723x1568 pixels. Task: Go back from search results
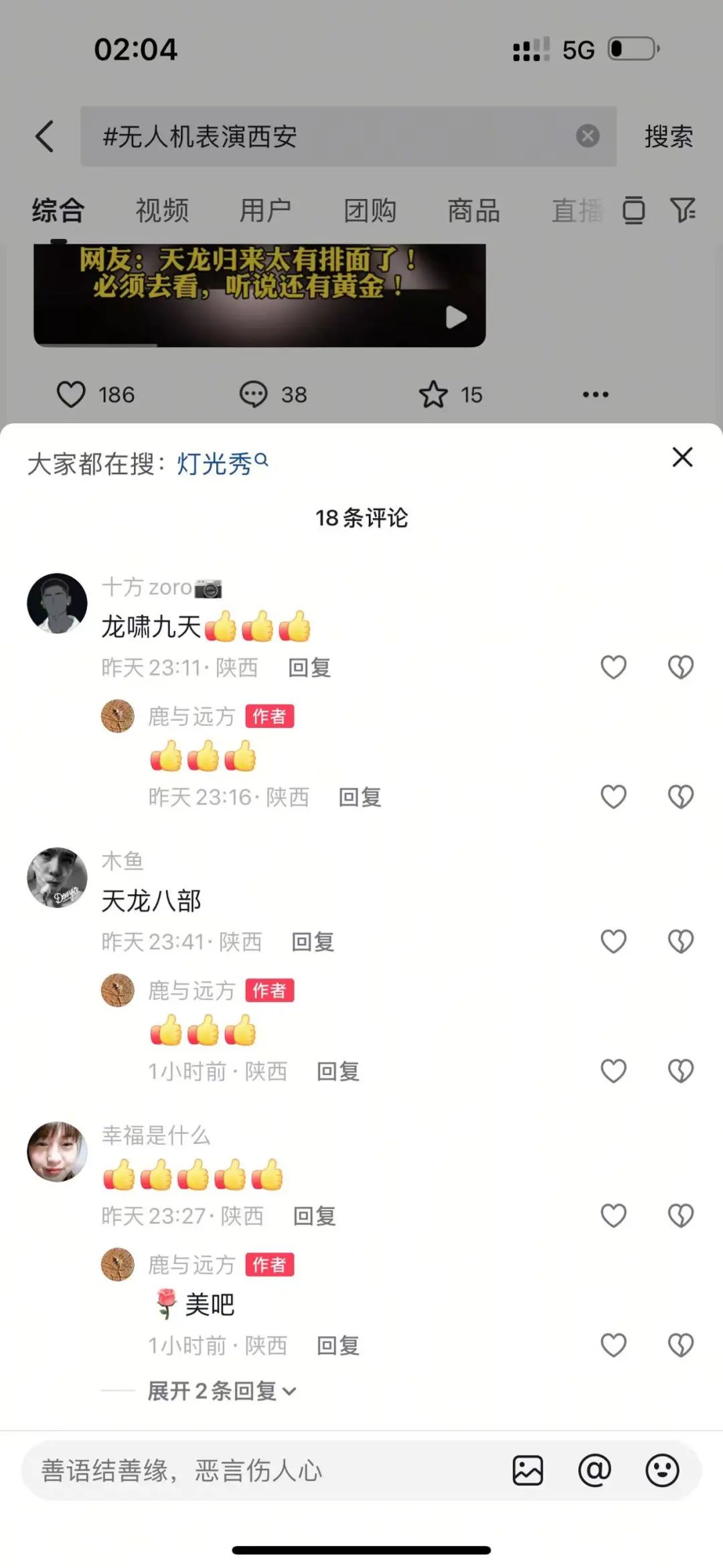coord(44,137)
